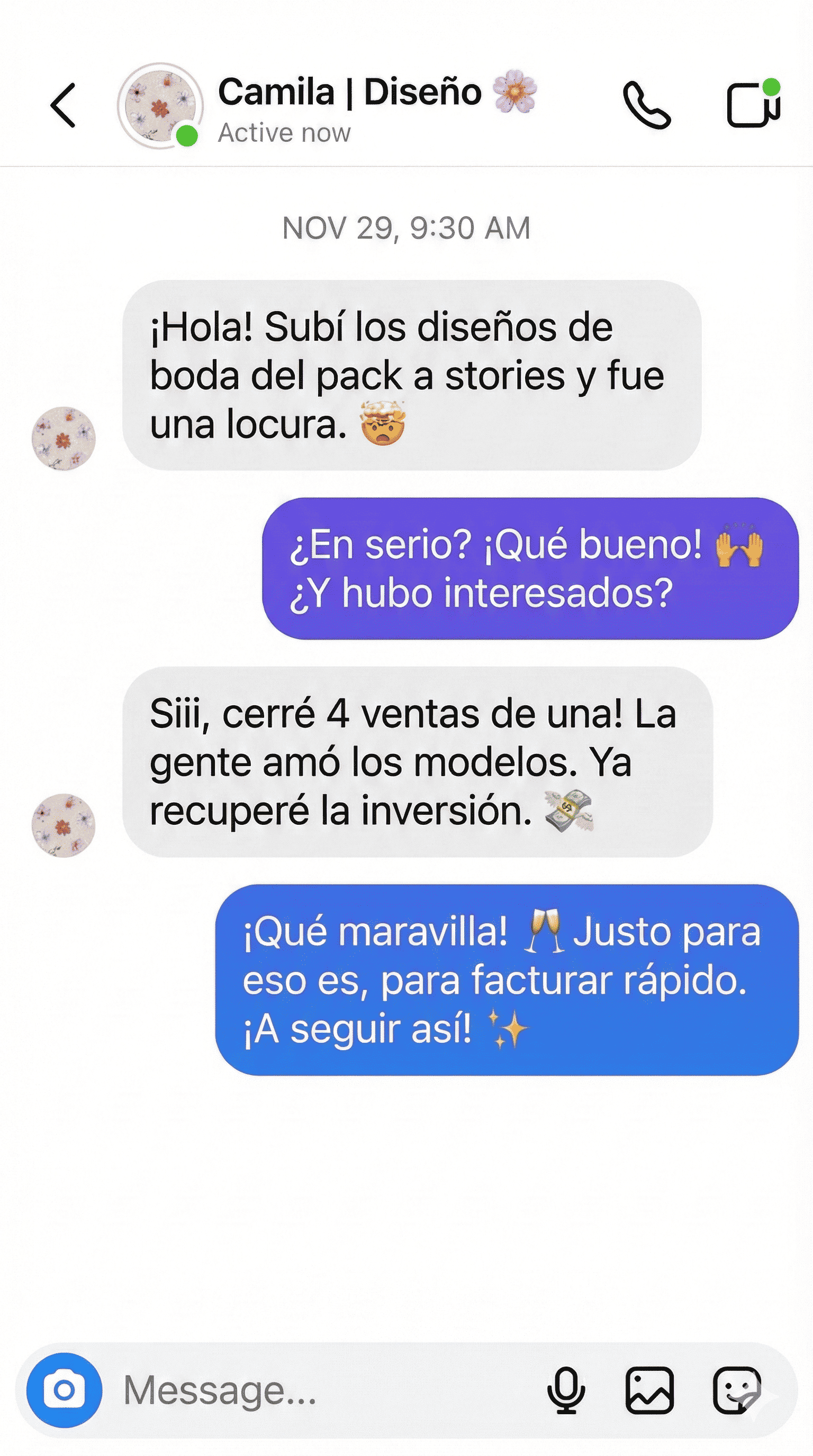Attach a photo from the gallery

tap(649, 1390)
